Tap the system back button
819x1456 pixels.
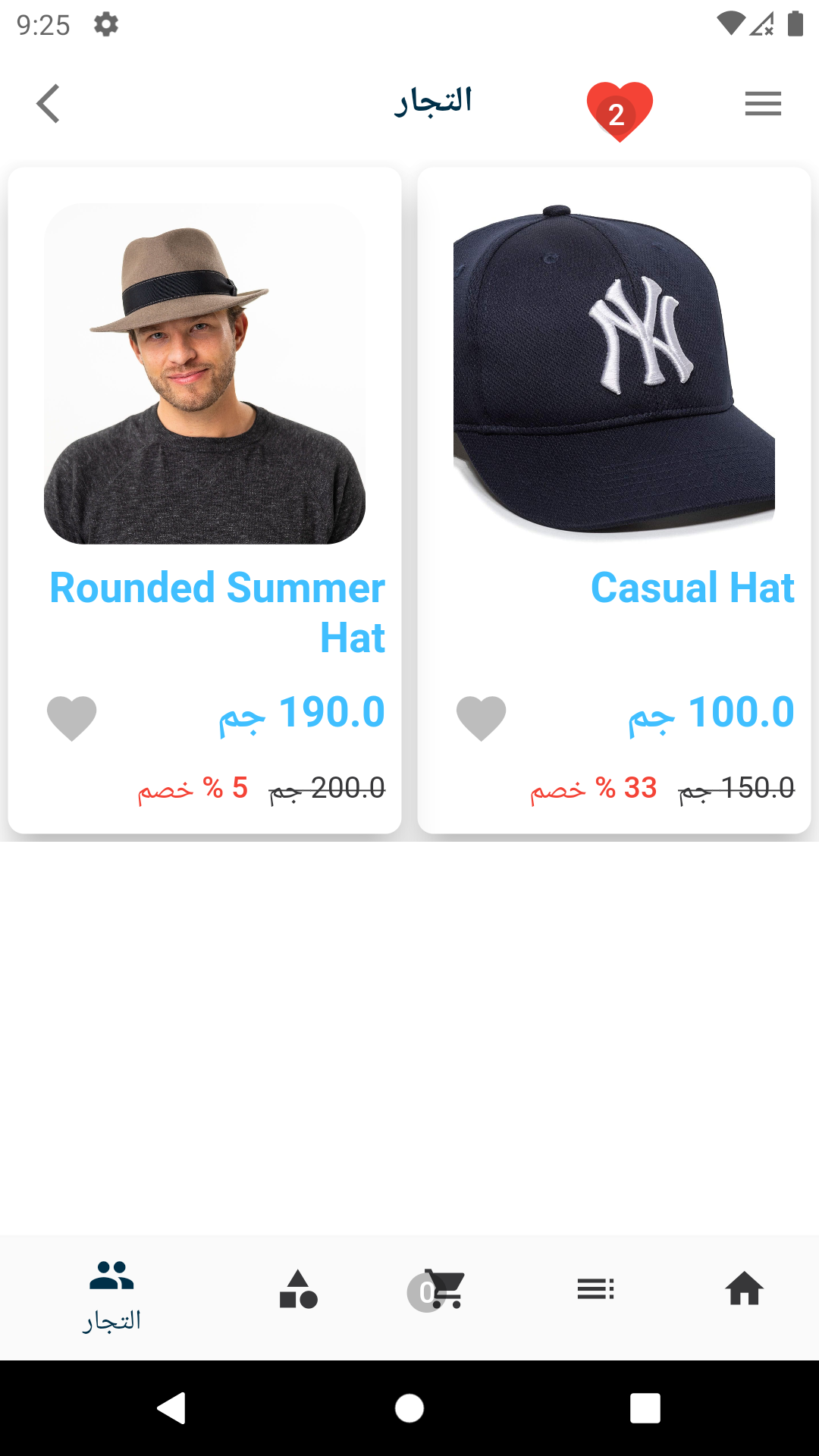[x=172, y=1408]
